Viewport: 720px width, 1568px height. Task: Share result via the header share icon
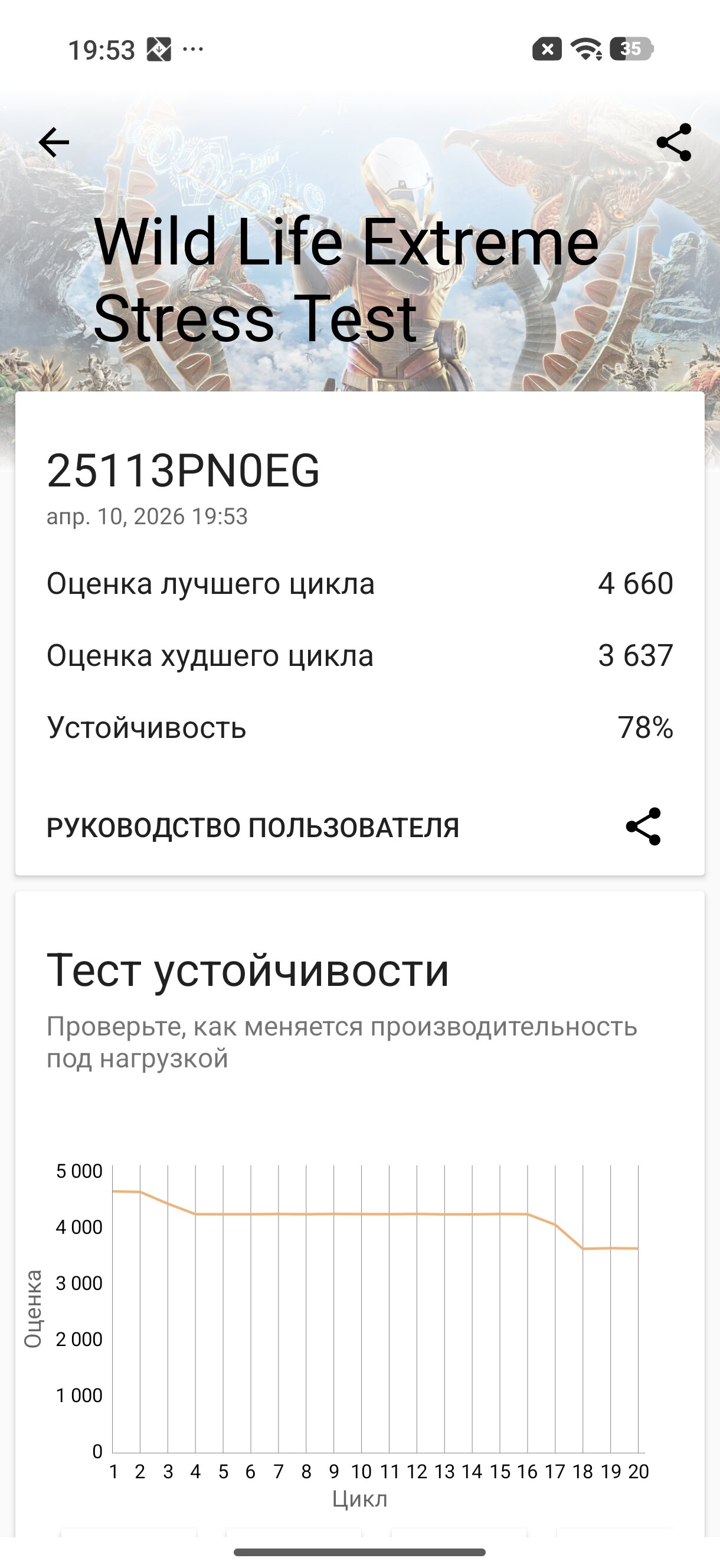coord(674,142)
